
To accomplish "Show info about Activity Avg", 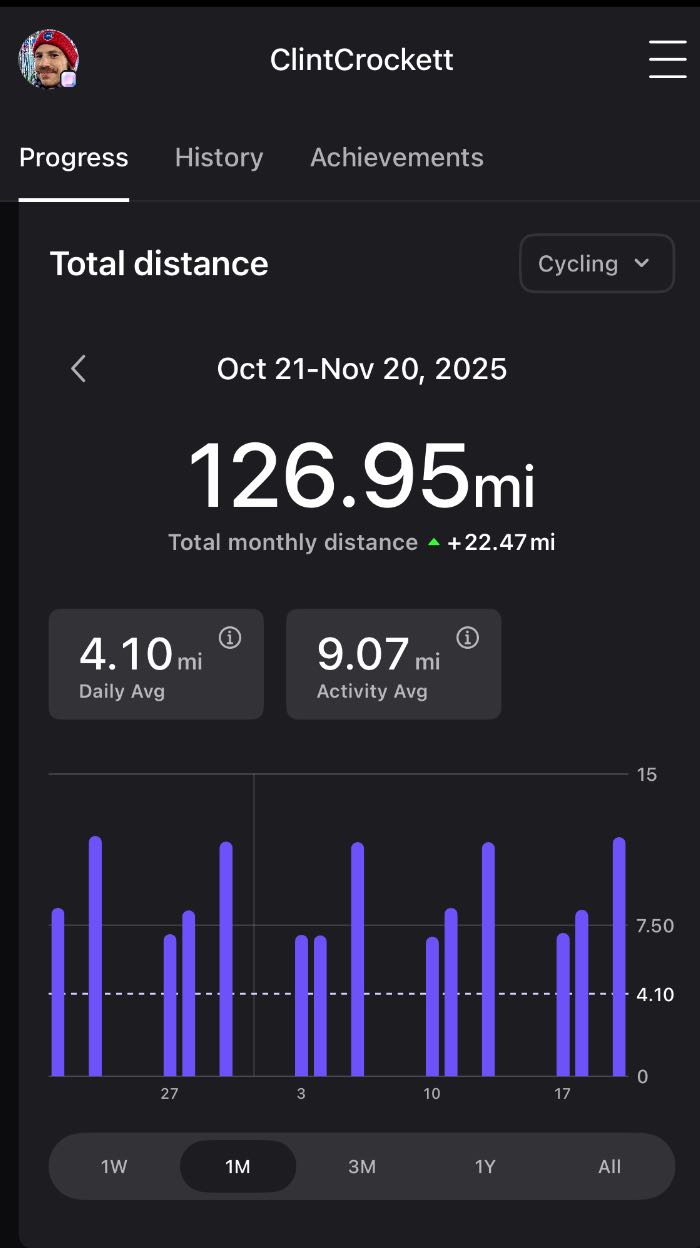I will [467, 638].
